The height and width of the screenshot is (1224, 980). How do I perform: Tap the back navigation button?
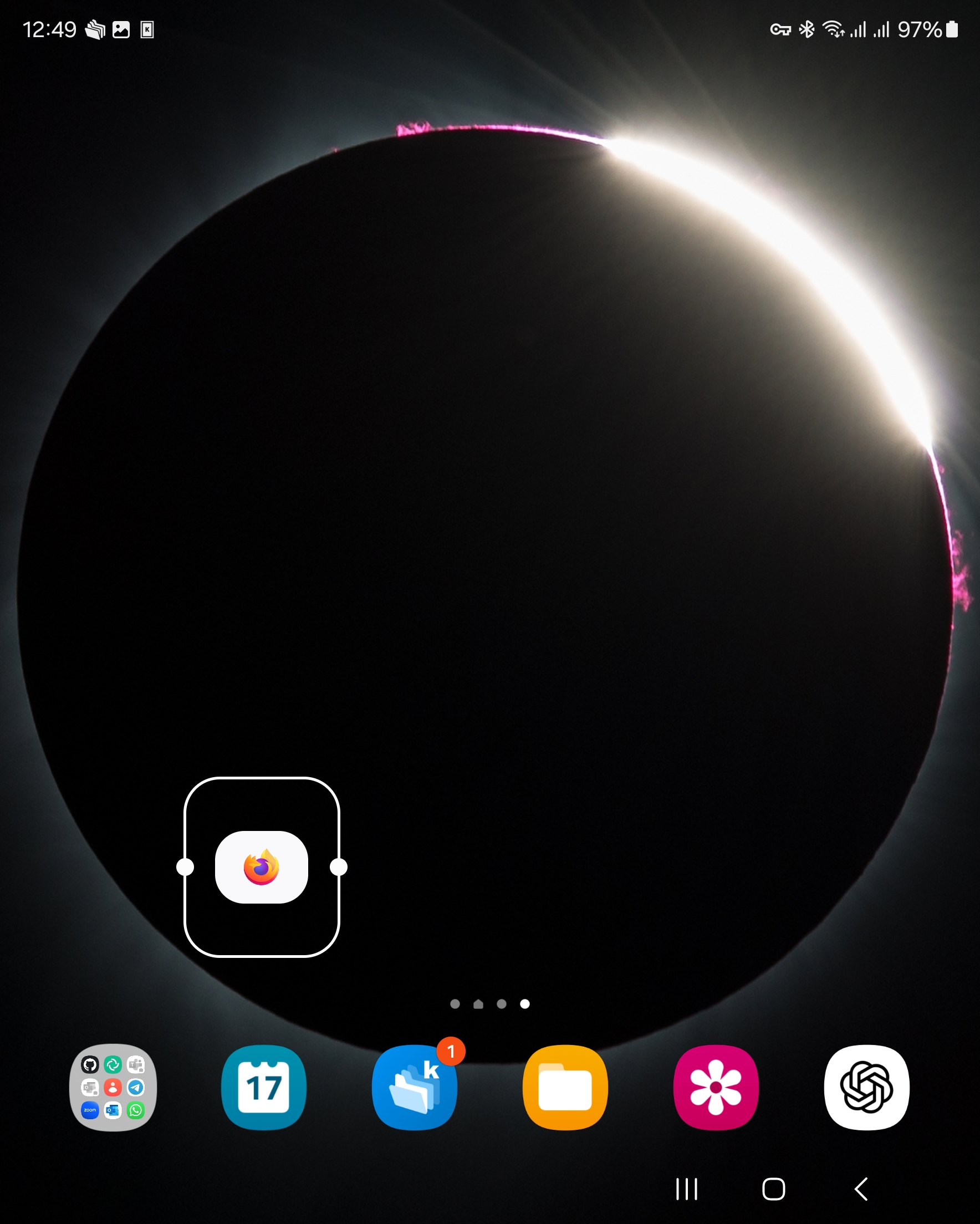pos(861,1189)
